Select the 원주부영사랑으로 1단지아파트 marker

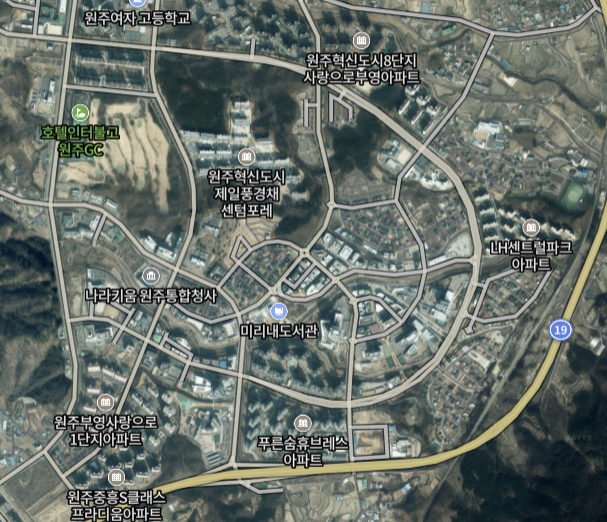[105, 402]
